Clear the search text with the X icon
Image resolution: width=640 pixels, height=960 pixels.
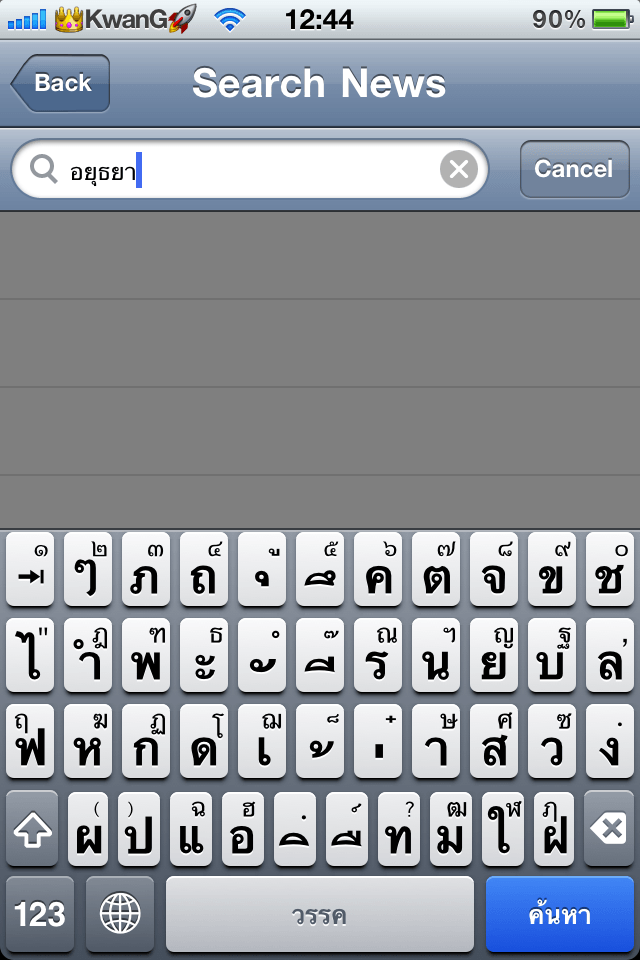(x=458, y=170)
